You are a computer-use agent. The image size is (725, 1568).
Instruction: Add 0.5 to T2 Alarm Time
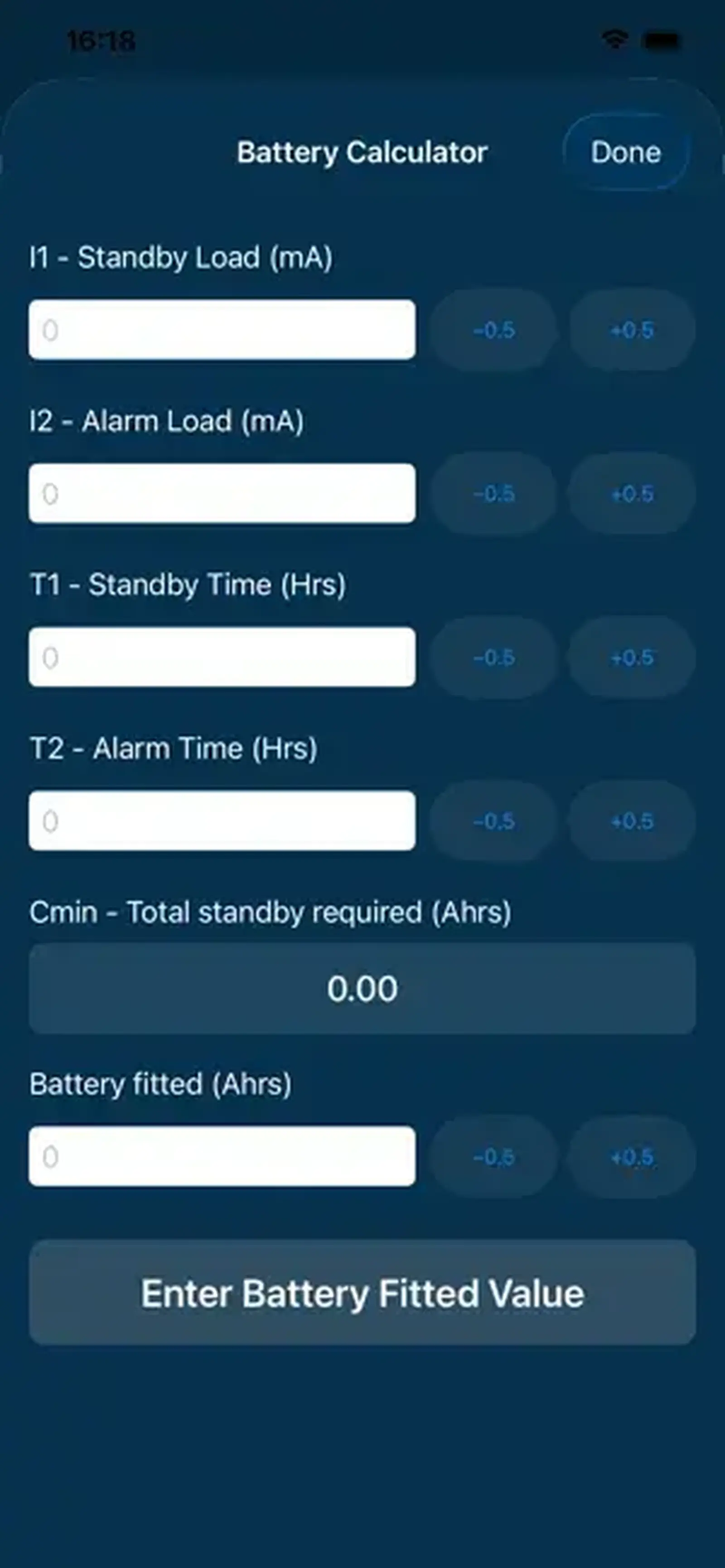click(x=632, y=821)
